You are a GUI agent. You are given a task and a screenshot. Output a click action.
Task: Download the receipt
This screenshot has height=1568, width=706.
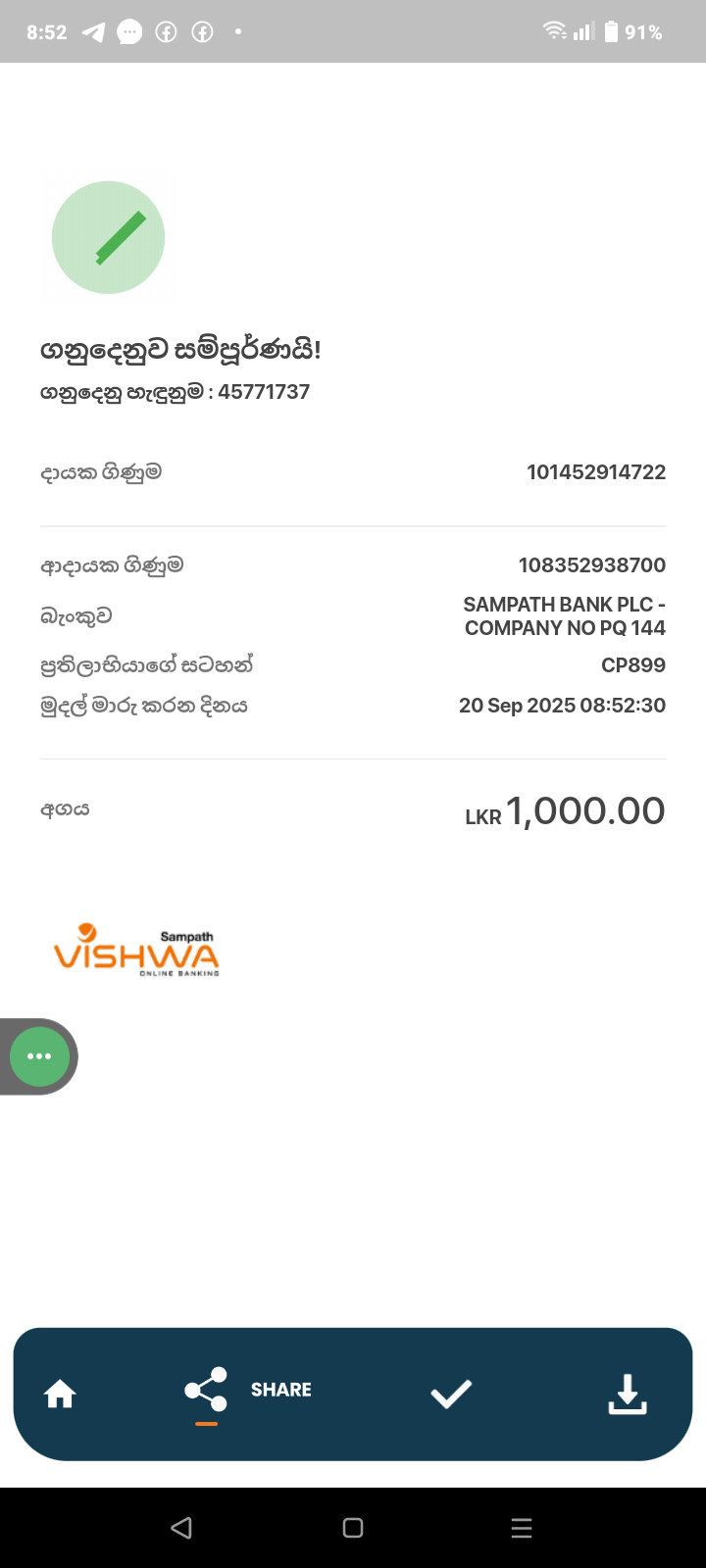pyautogui.click(x=628, y=1394)
